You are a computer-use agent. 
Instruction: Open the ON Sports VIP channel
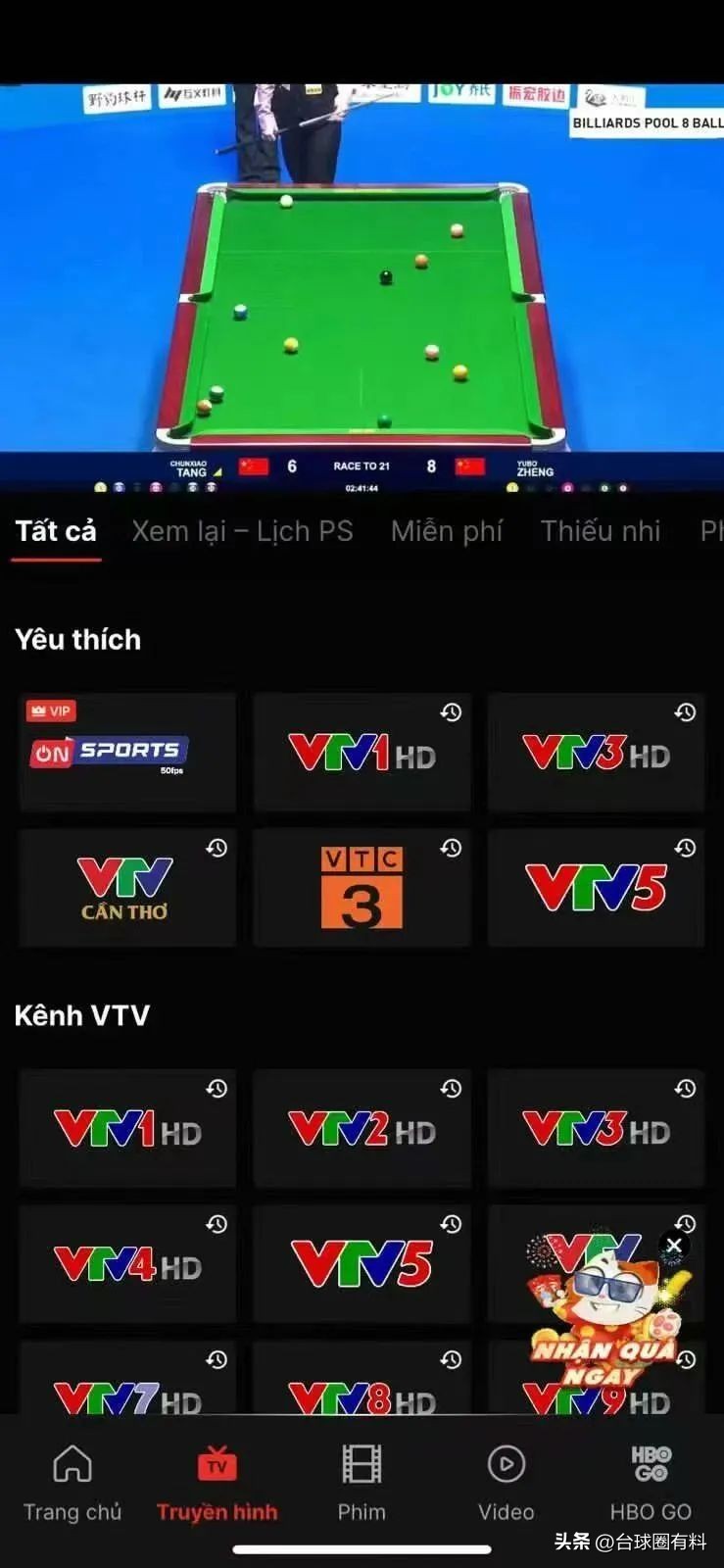127,752
